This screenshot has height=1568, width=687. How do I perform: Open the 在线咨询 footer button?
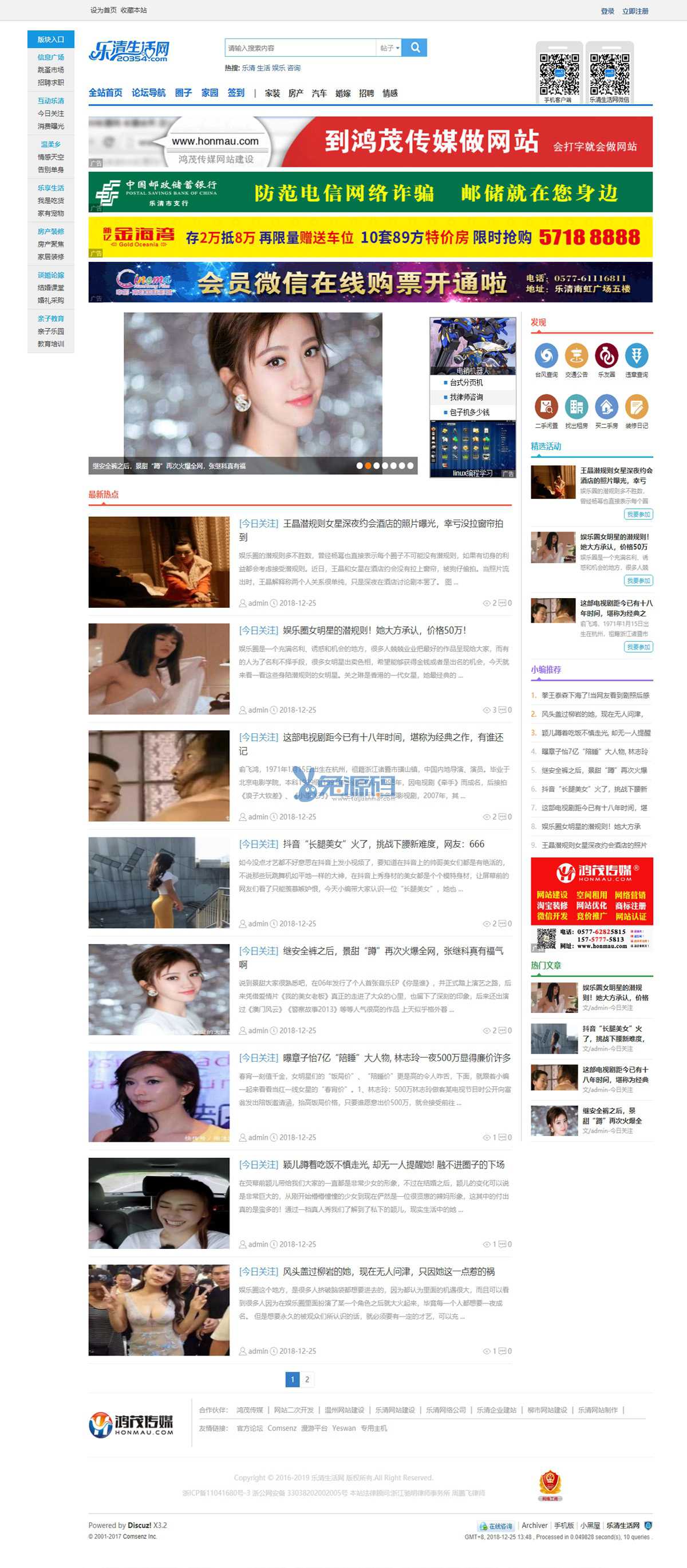(496, 1526)
